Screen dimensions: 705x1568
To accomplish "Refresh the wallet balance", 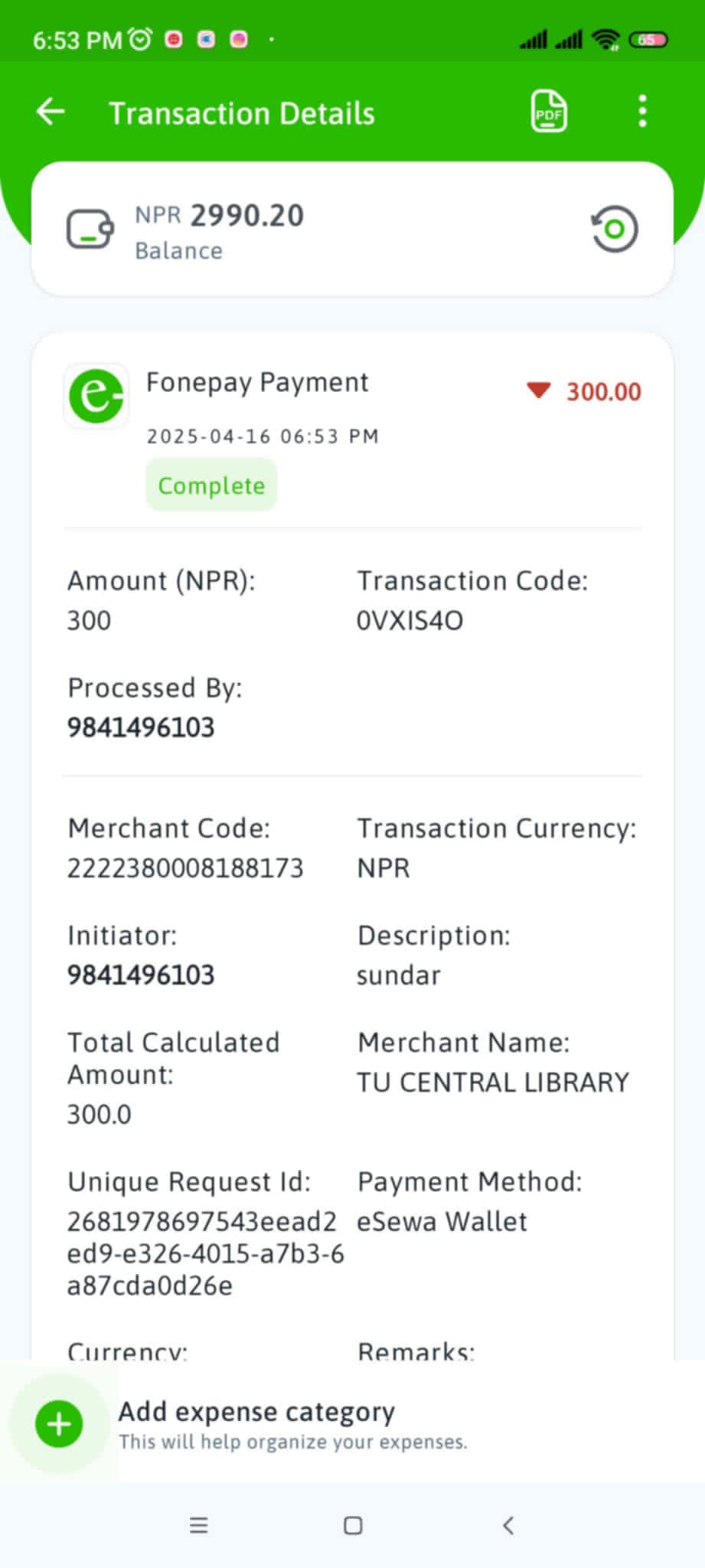I will pyautogui.click(x=614, y=229).
